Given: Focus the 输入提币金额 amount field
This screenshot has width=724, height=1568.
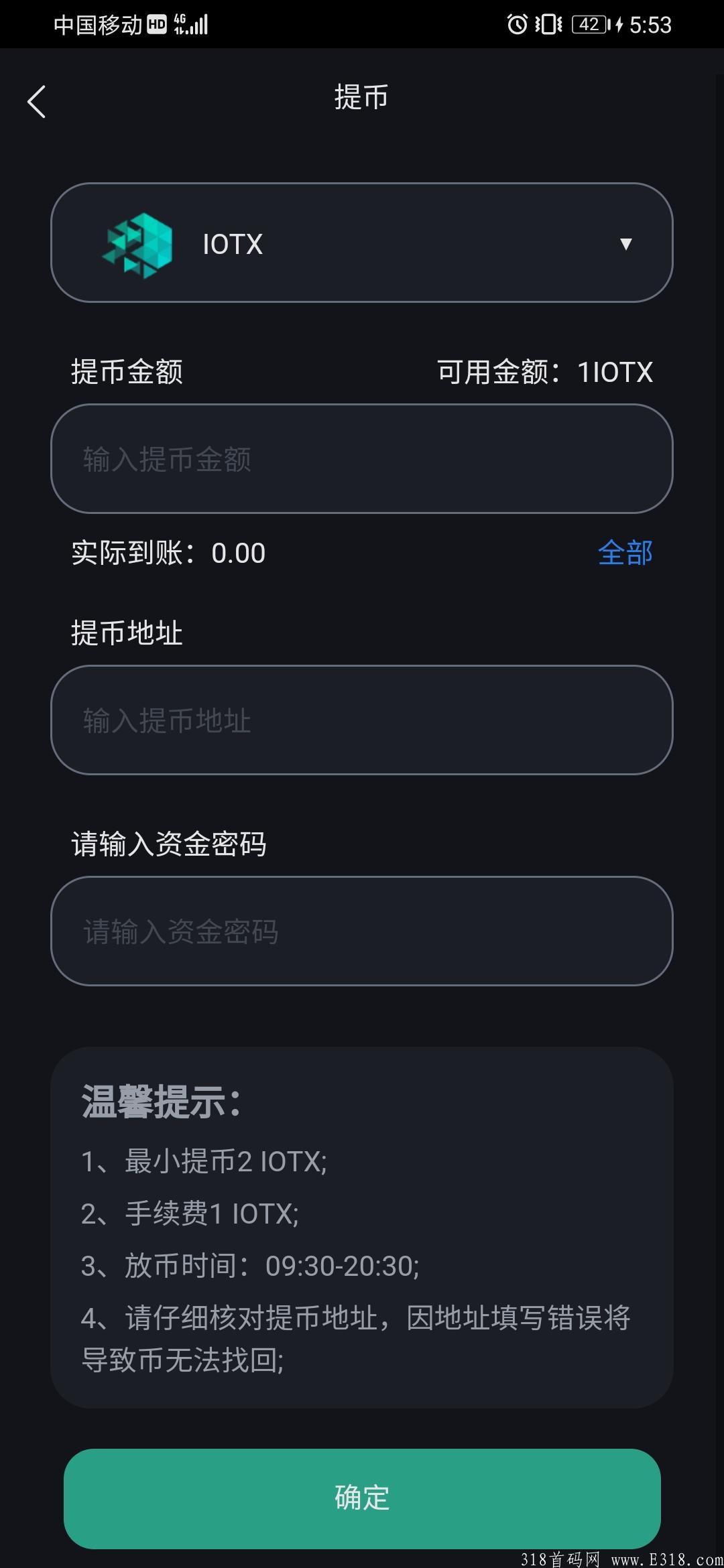Looking at the screenshot, I should click(362, 459).
